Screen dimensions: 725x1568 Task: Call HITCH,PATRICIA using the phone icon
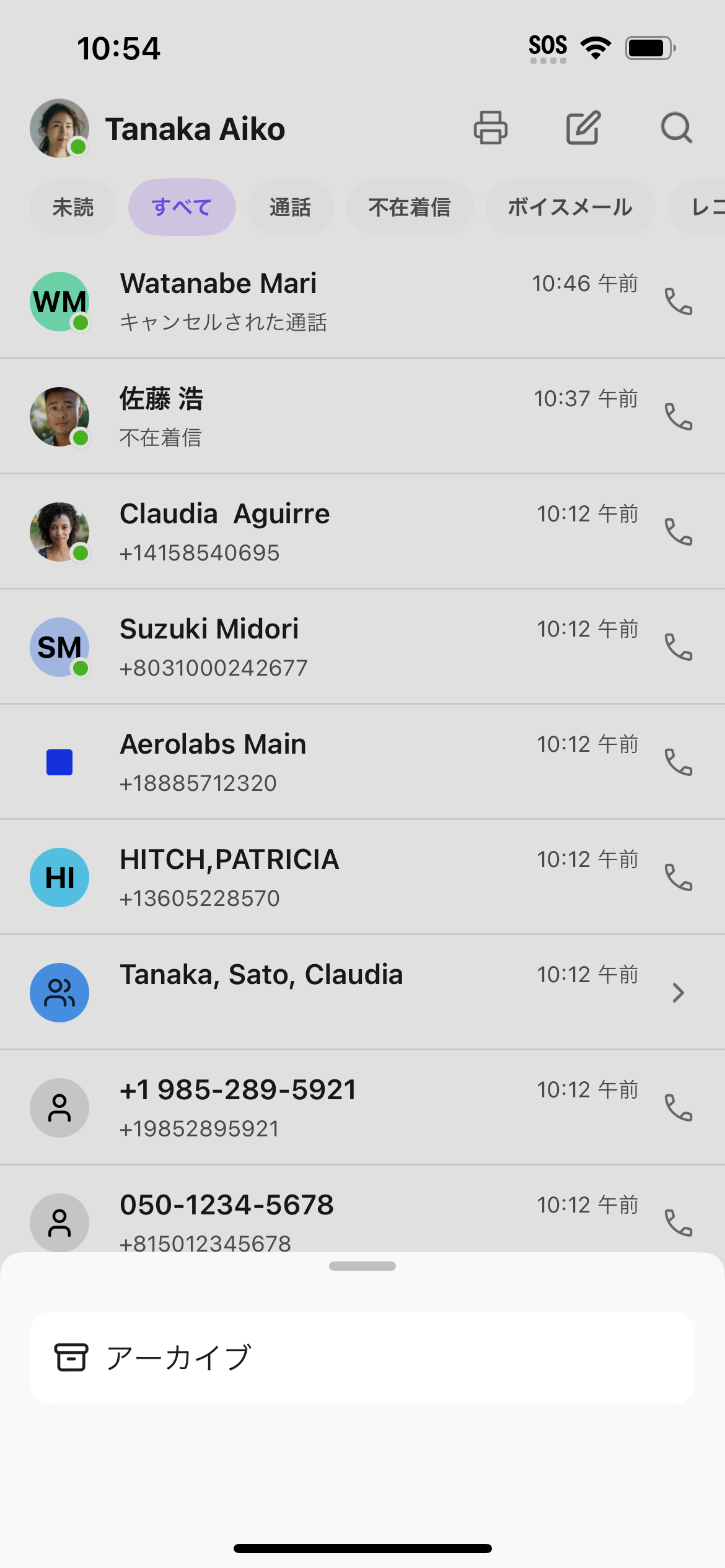pyautogui.click(x=679, y=878)
